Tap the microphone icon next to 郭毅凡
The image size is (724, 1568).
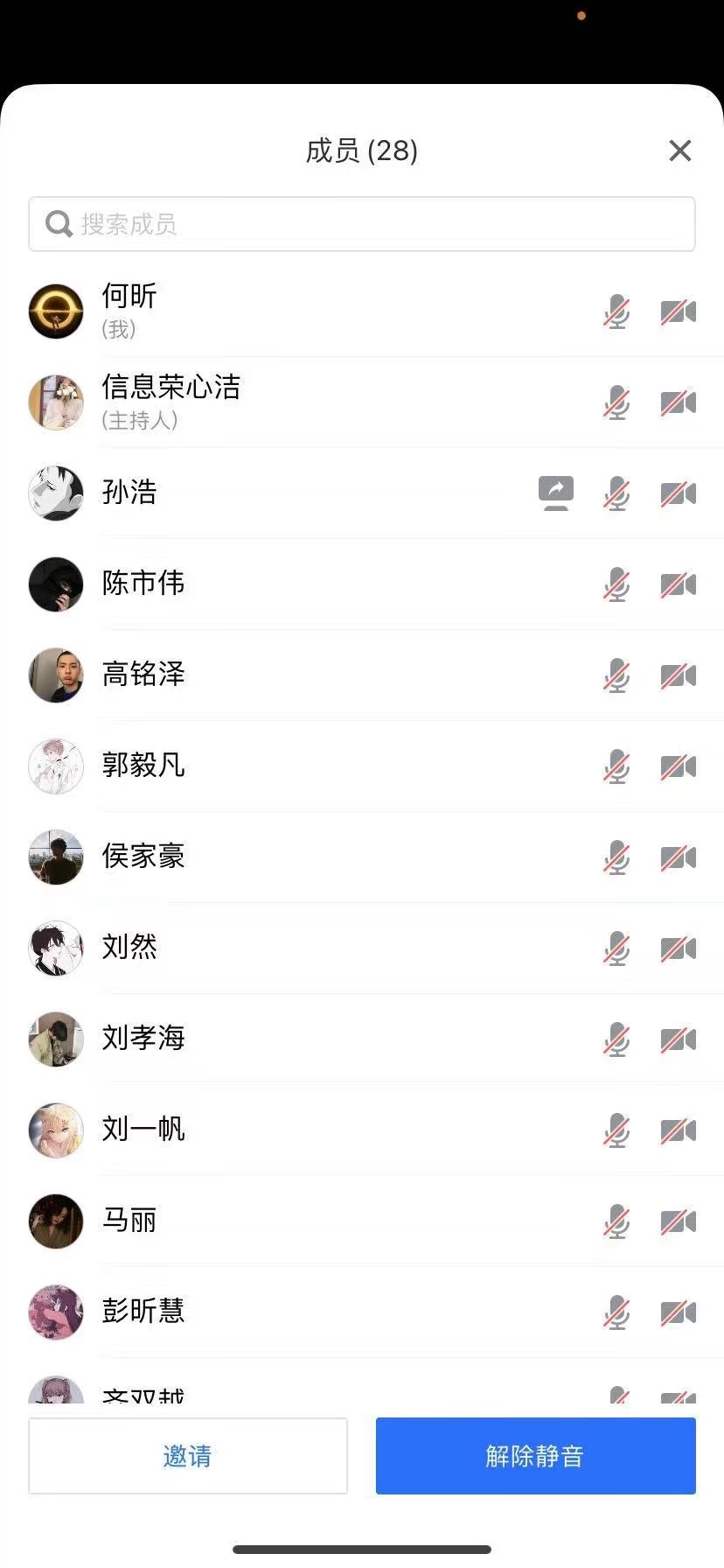tap(616, 766)
